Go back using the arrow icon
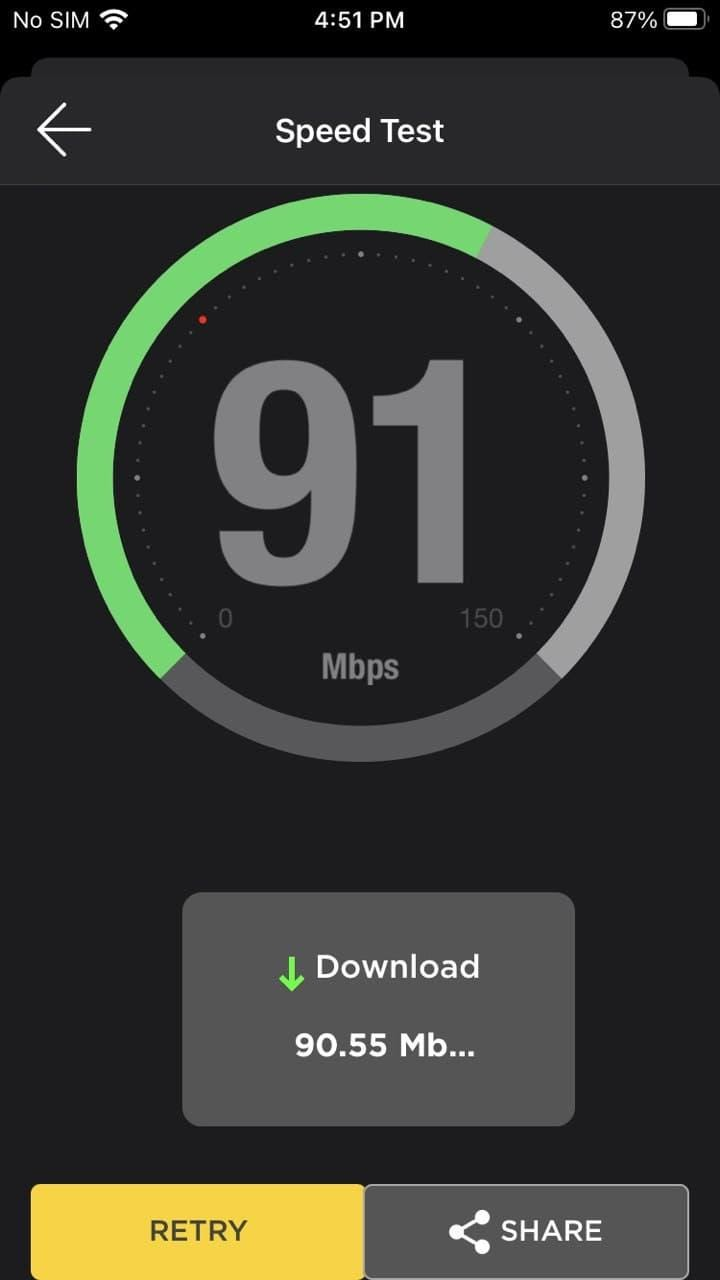The image size is (720, 1280). point(64,130)
